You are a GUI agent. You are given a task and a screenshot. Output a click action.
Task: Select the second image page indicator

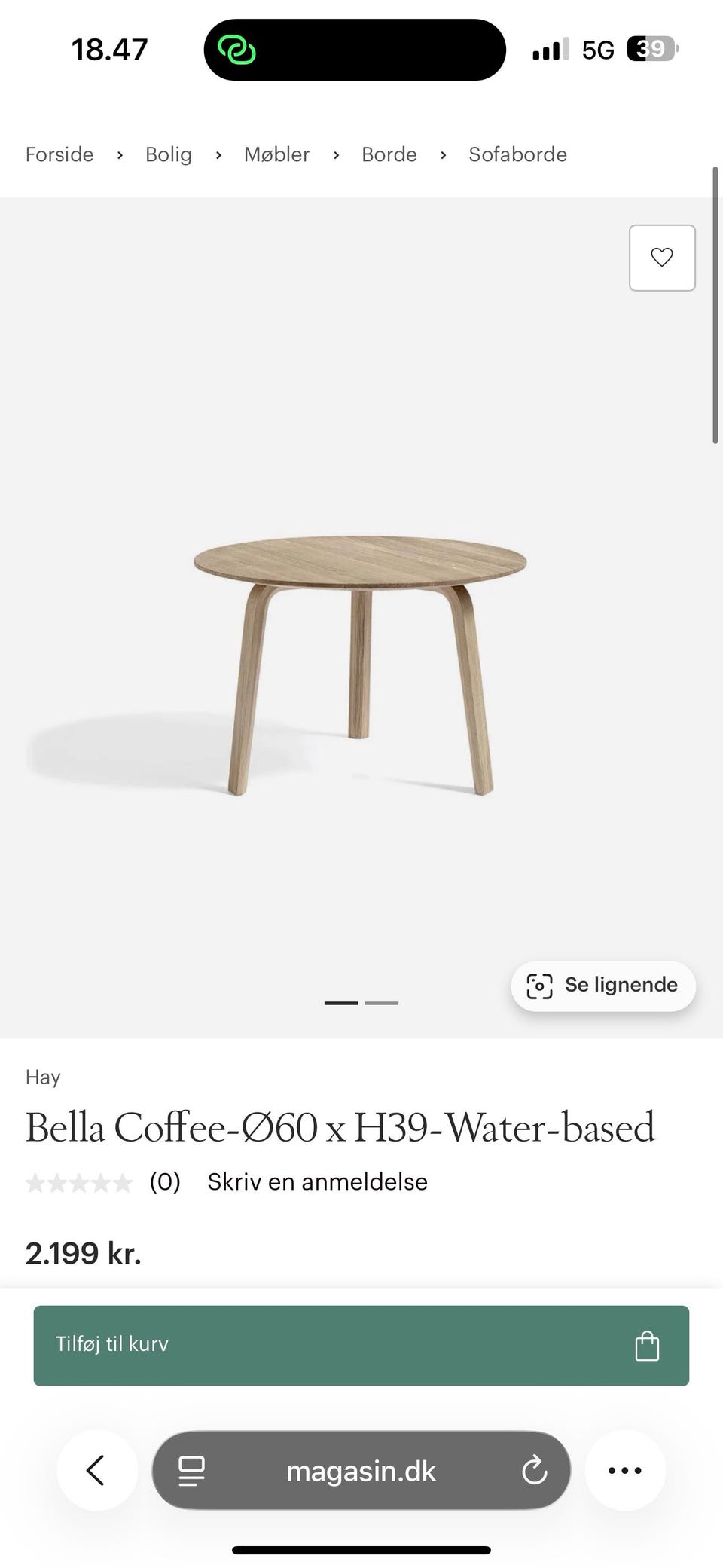coord(382,1003)
